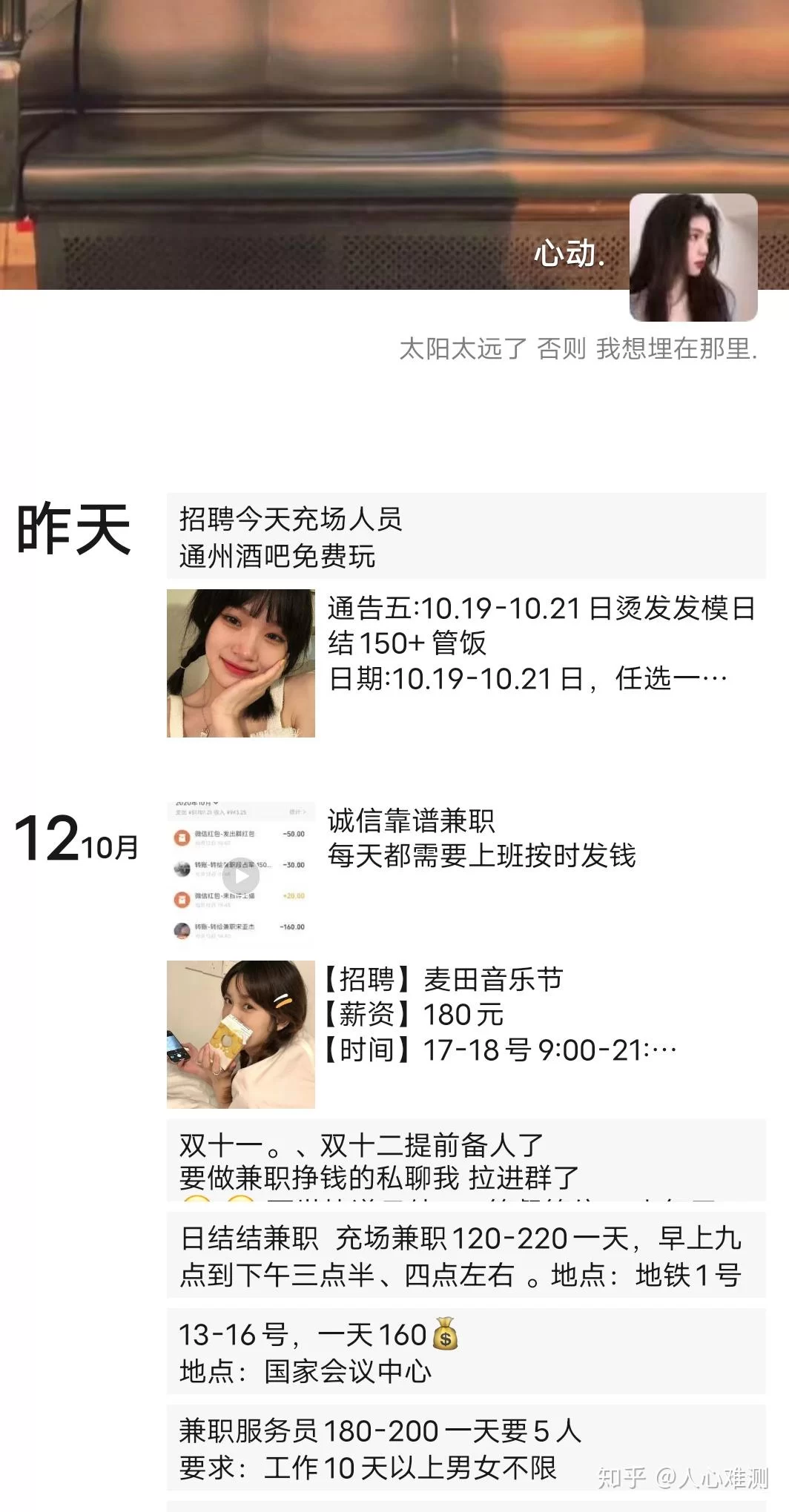The width and height of the screenshot is (789, 1512).
Task: Open the 双十一双十二提前备人 post
Action: (x=466, y=1161)
